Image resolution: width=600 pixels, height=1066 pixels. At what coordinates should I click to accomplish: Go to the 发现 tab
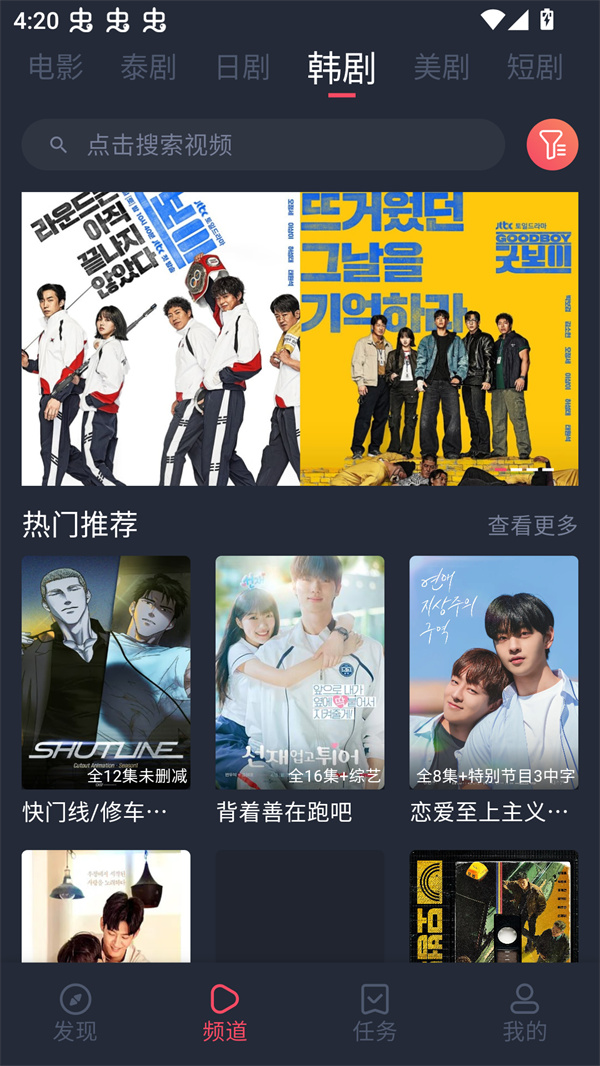(75, 1012)
